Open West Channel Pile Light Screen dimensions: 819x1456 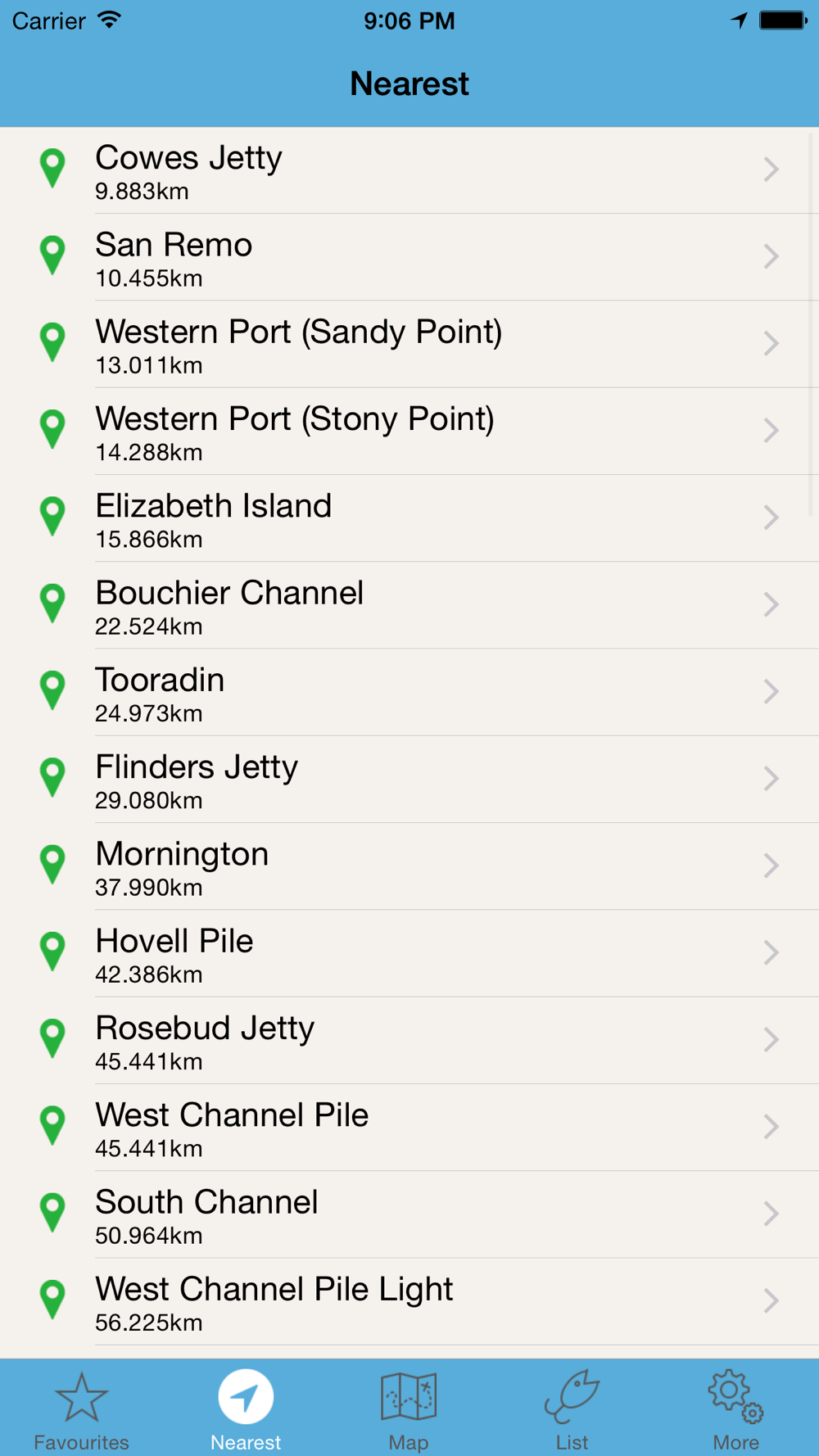[x=409, y=1301]
